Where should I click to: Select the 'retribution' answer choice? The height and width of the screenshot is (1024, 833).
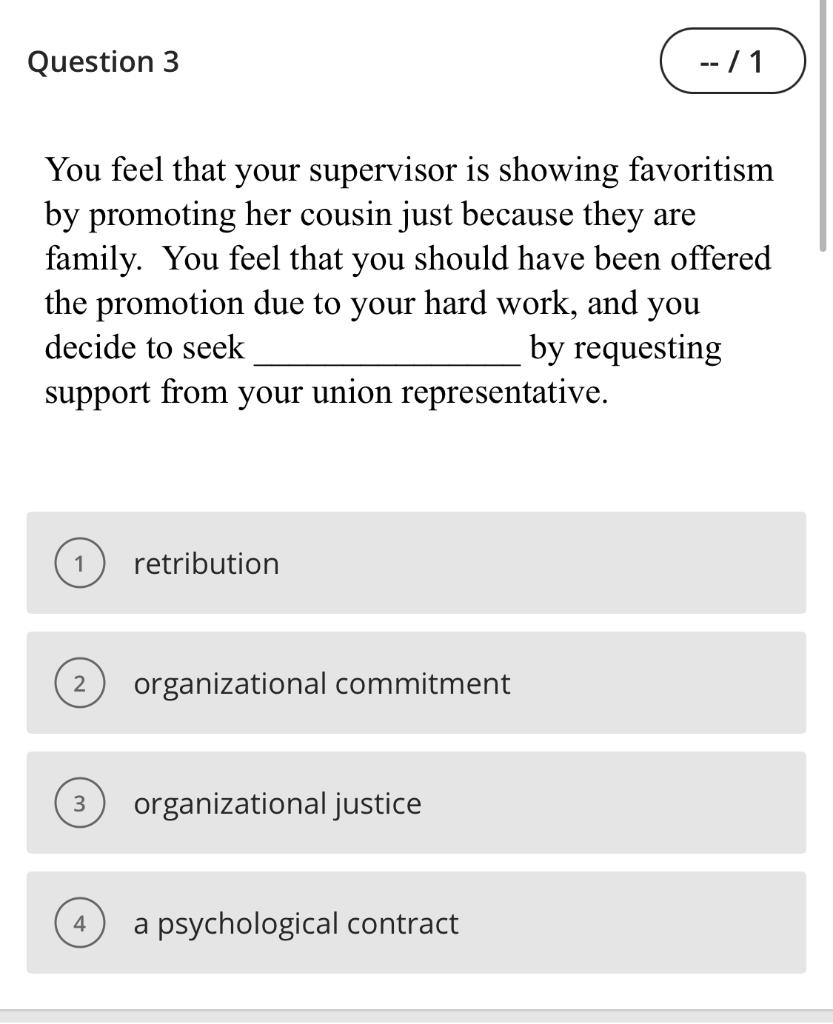(206, 562)
